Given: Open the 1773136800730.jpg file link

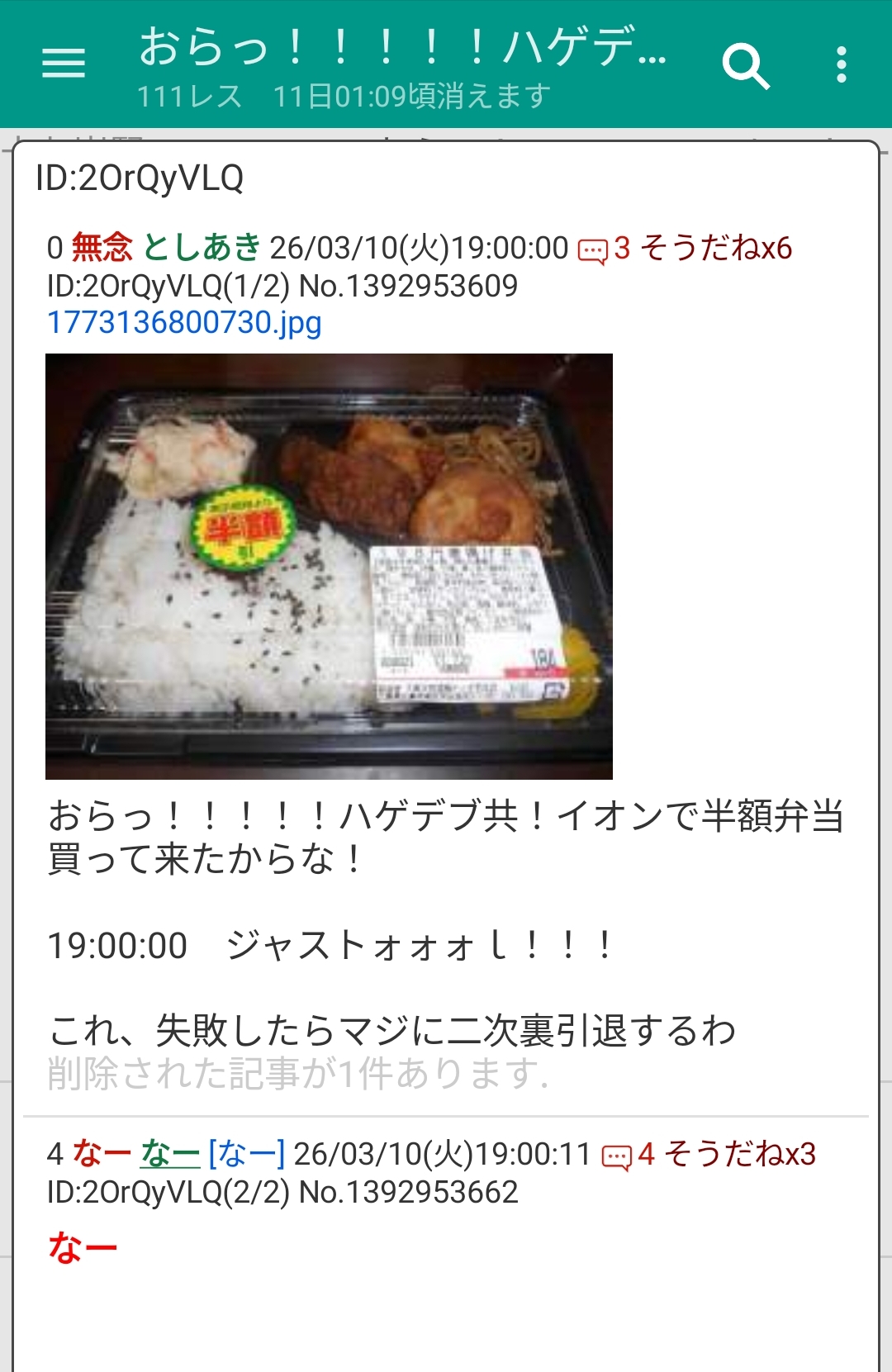Looking at the screenshot, I should tap(184, 322).
